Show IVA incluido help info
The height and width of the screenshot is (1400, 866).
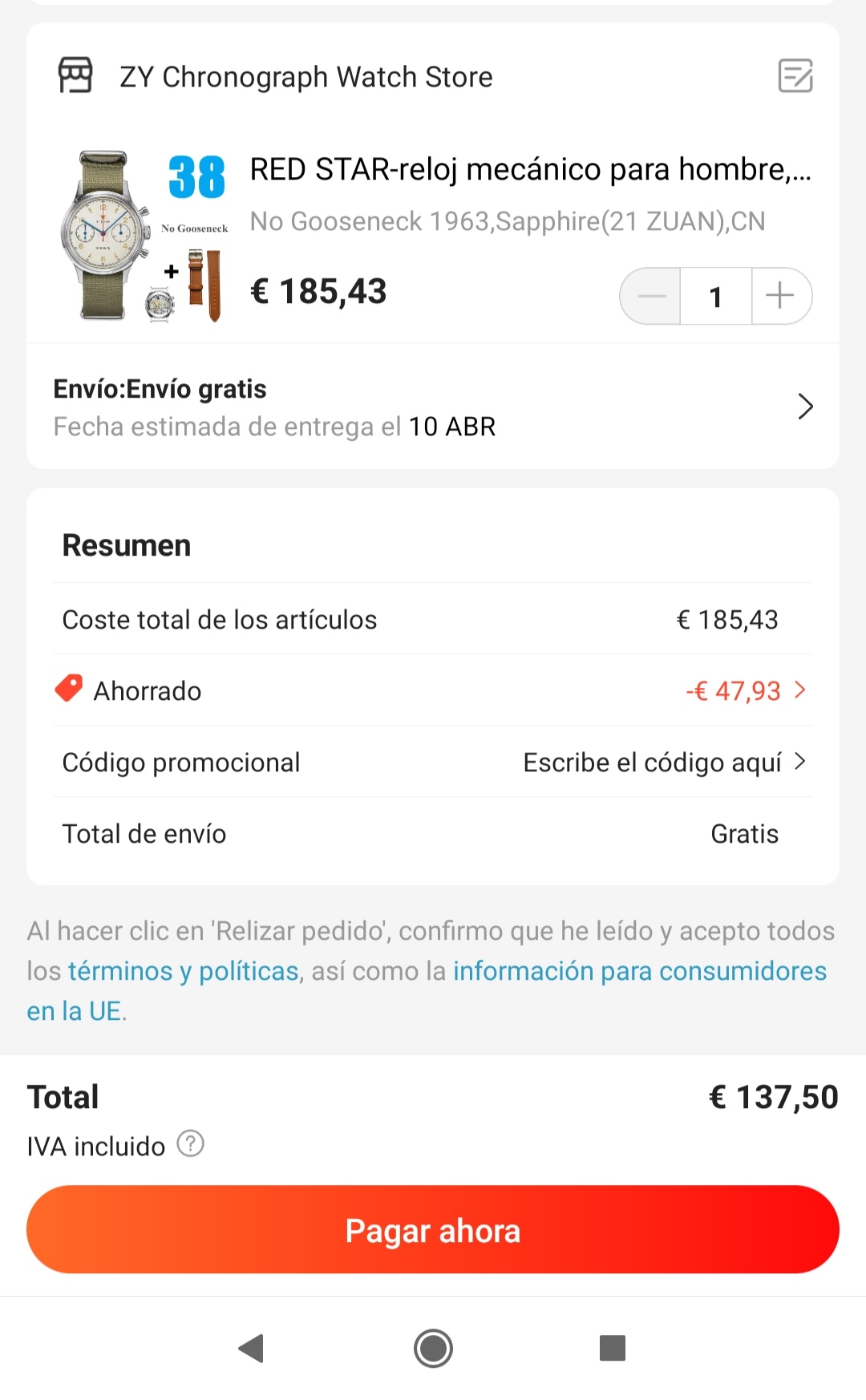(191, 1143)
